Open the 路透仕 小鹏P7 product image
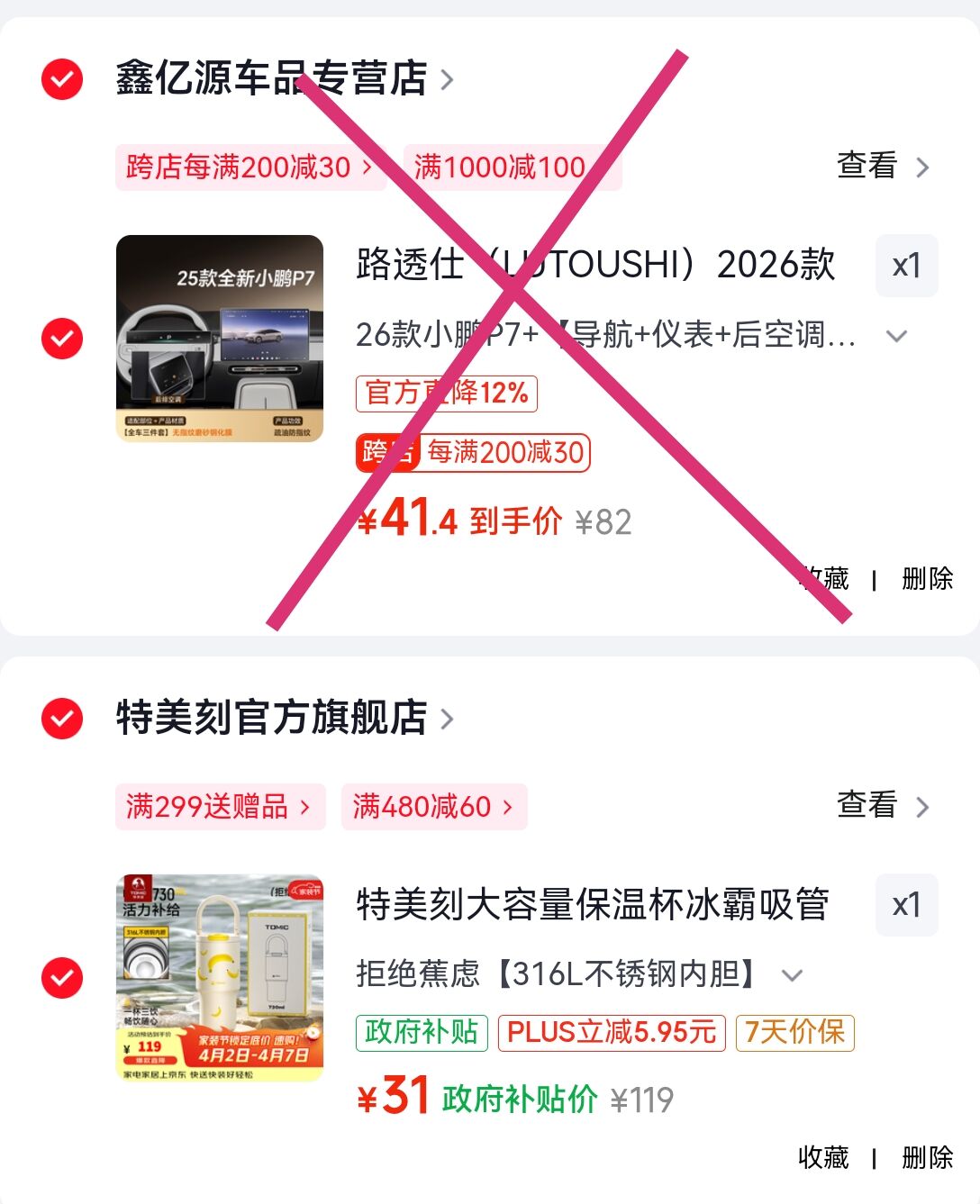 220,339
